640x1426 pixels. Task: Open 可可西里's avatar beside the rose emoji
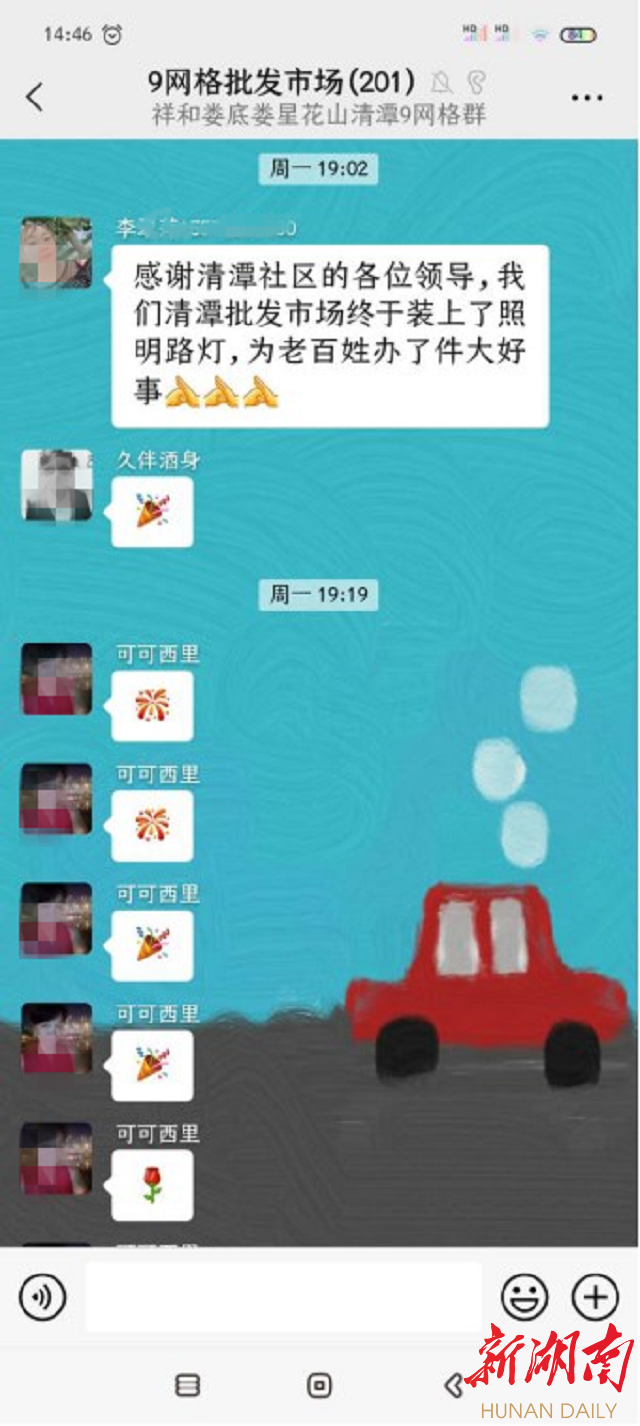tap(57, 1159)
